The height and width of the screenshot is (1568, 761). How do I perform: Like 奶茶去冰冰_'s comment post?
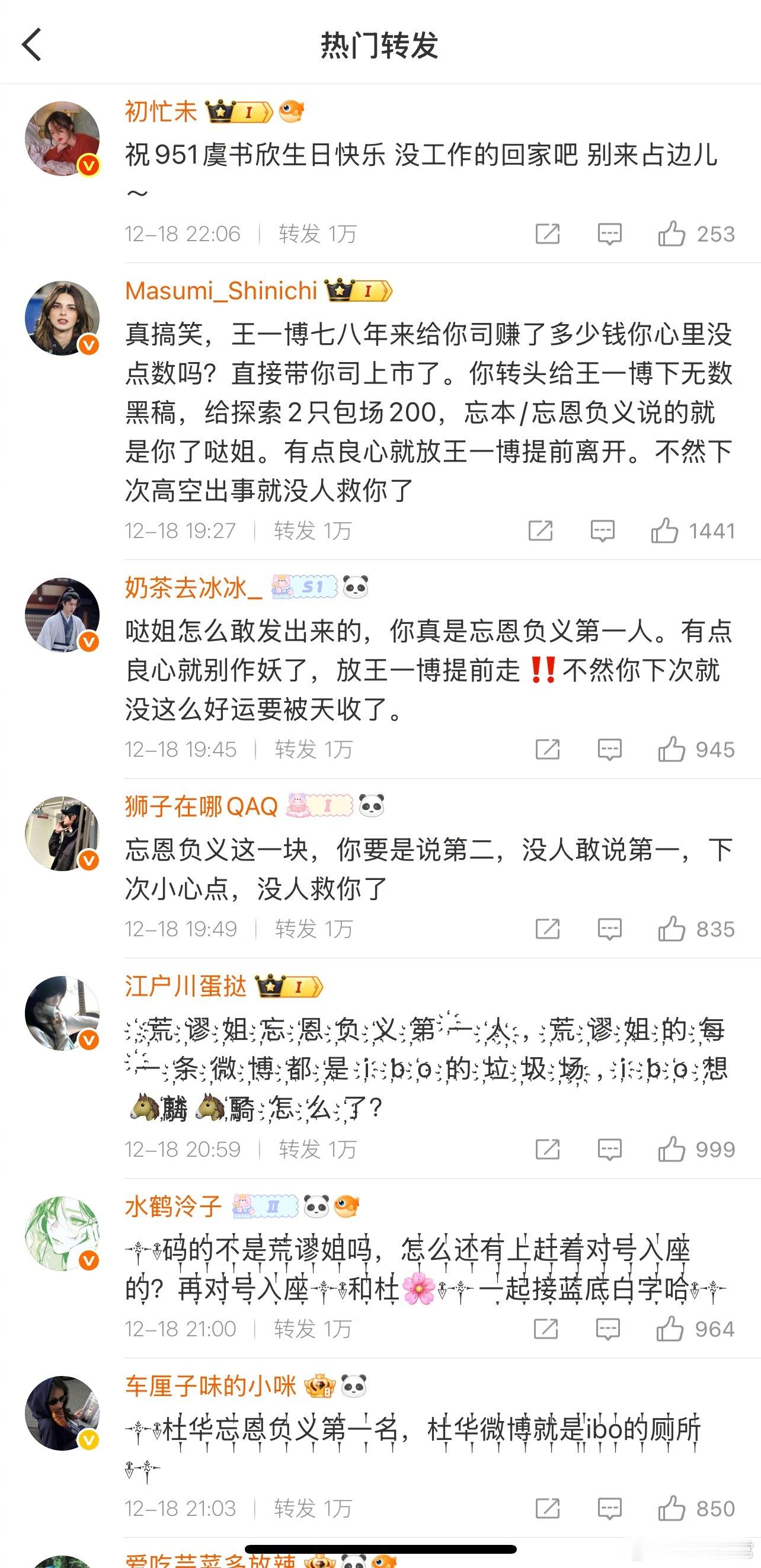point(672,750)
